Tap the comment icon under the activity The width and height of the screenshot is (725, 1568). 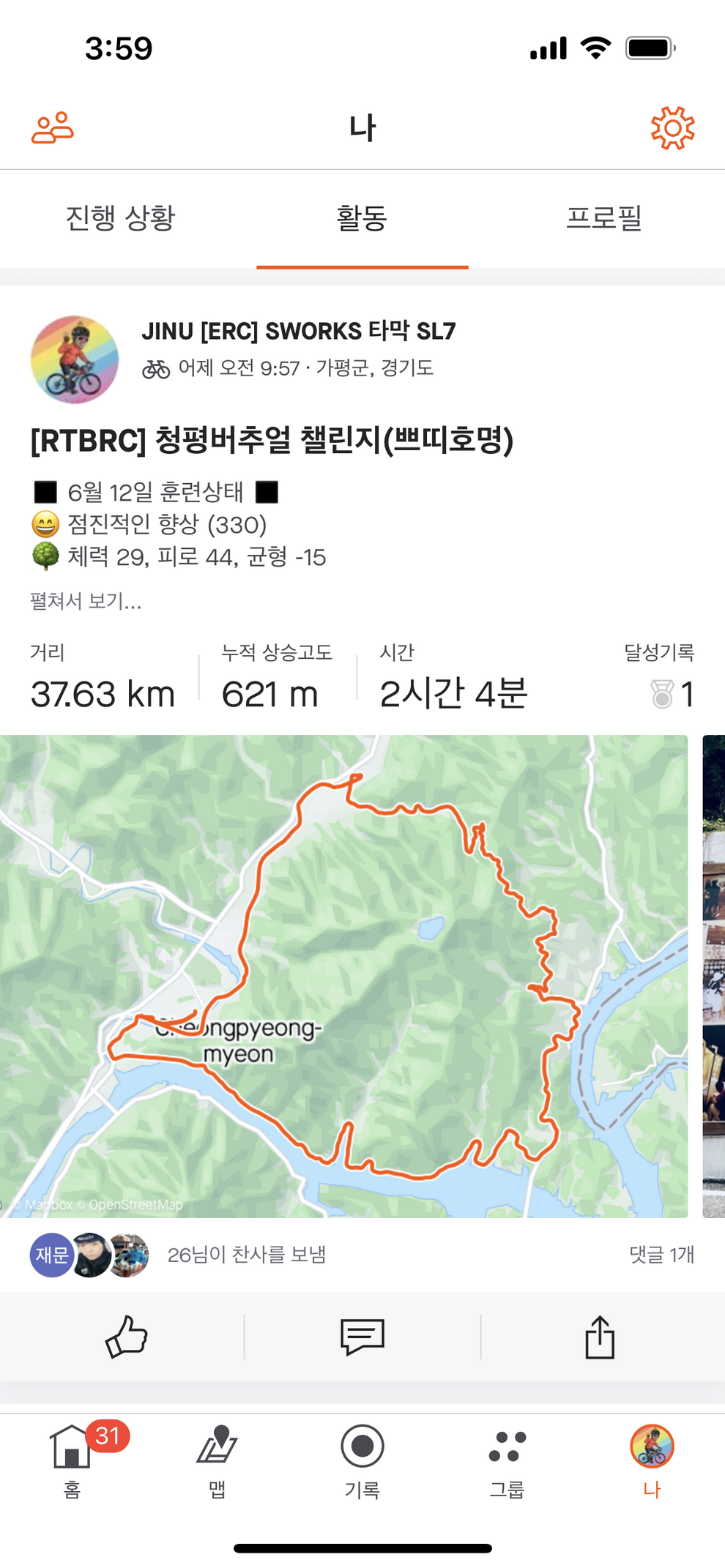pos(362,1337)
